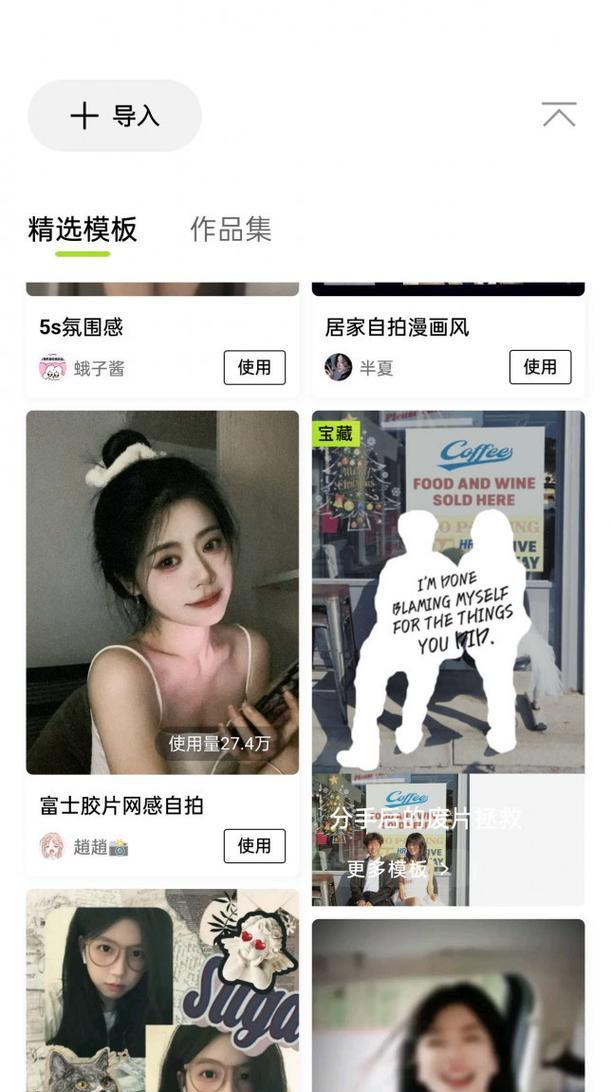This screenshot has height=1092, width=611.
Task: Open the blurred portrait template card
Action: 448,1005
